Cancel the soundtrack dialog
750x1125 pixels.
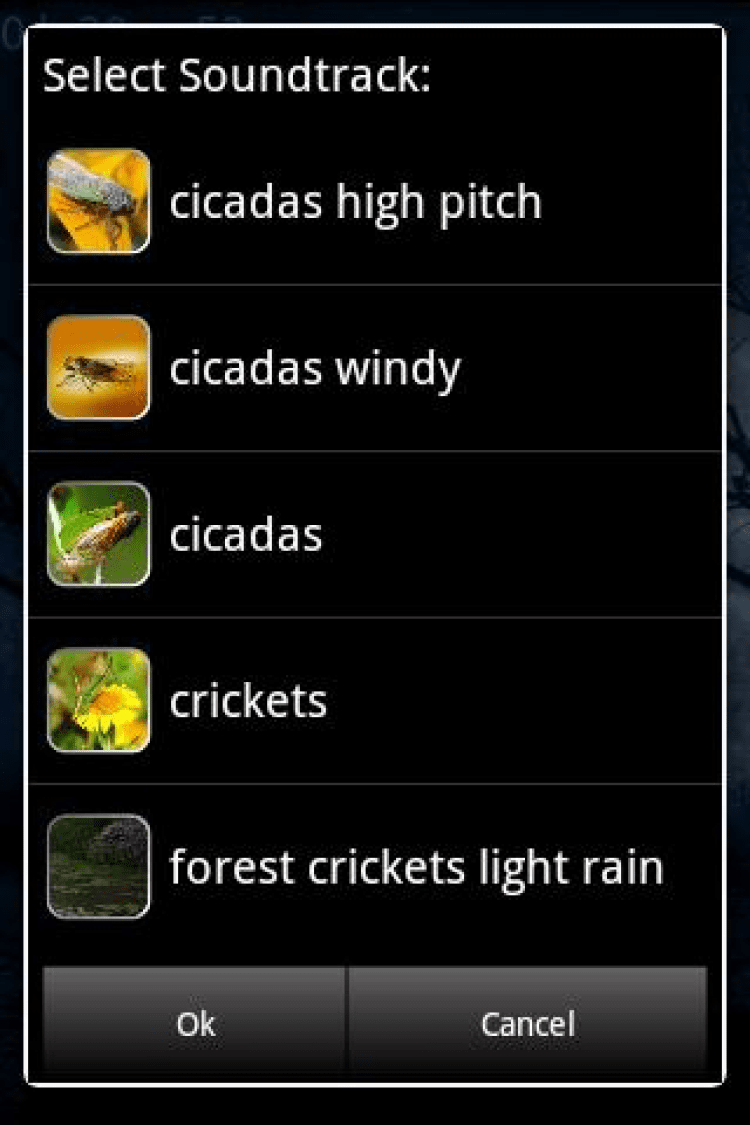[x=527, y=1023]
